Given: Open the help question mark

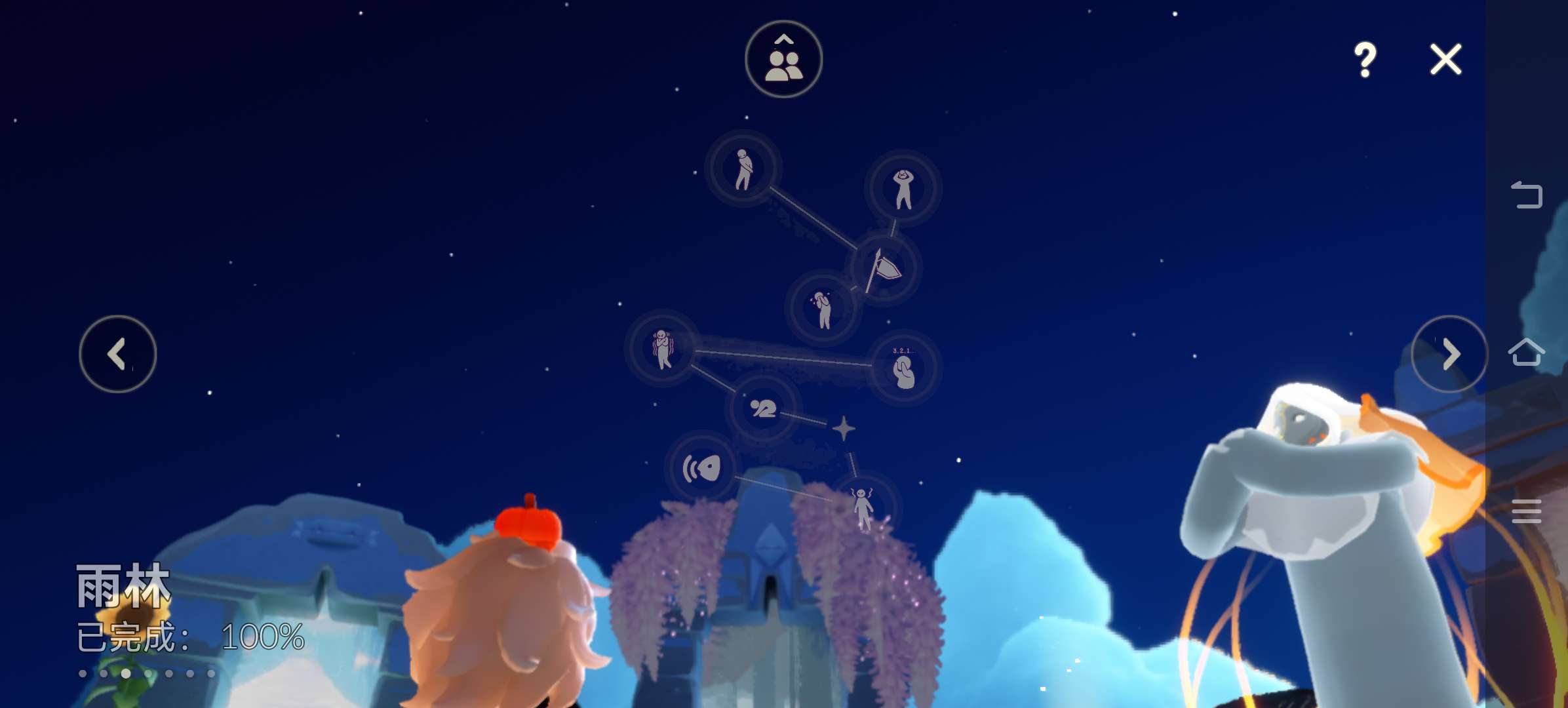Looking at the screenshot, I should [1365, 60].
